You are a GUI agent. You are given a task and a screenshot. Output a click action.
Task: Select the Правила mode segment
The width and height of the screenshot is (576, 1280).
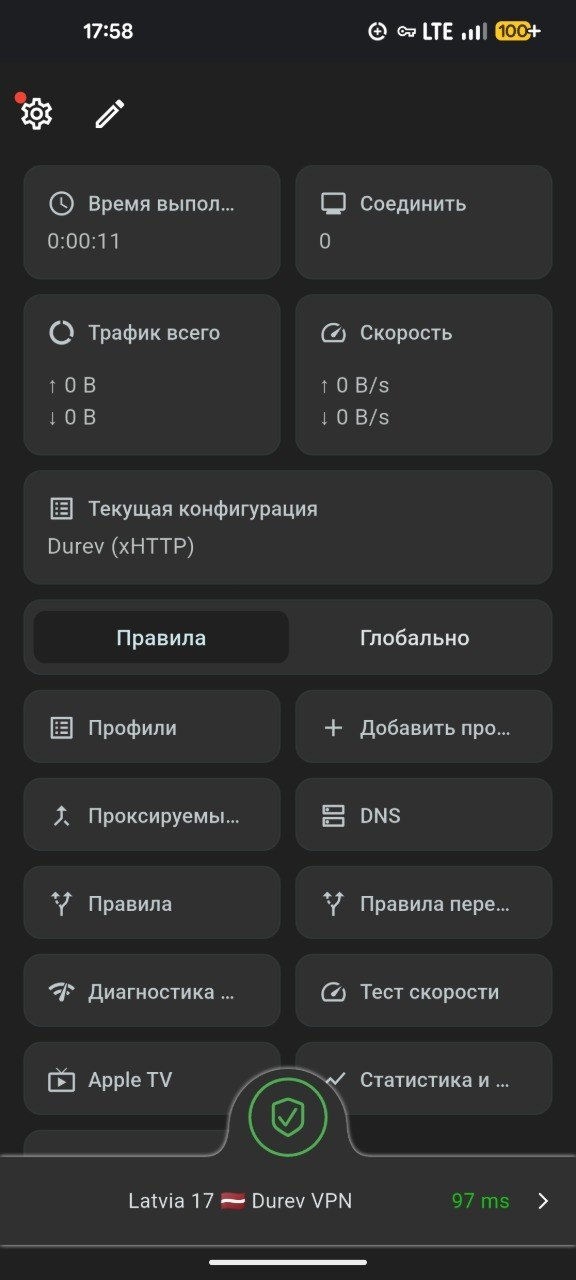pos(161,638)
